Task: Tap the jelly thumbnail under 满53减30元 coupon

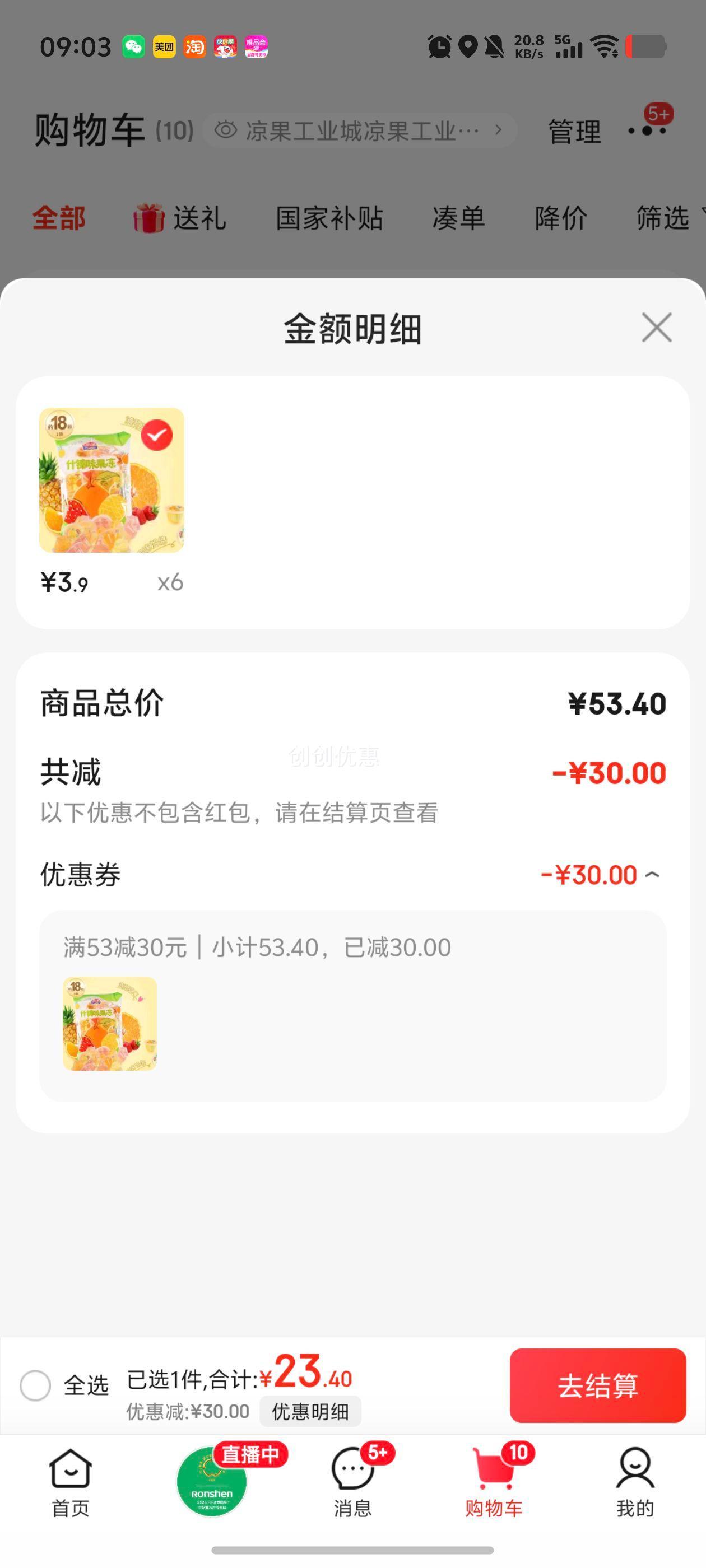Action: tap(110, 1024)
